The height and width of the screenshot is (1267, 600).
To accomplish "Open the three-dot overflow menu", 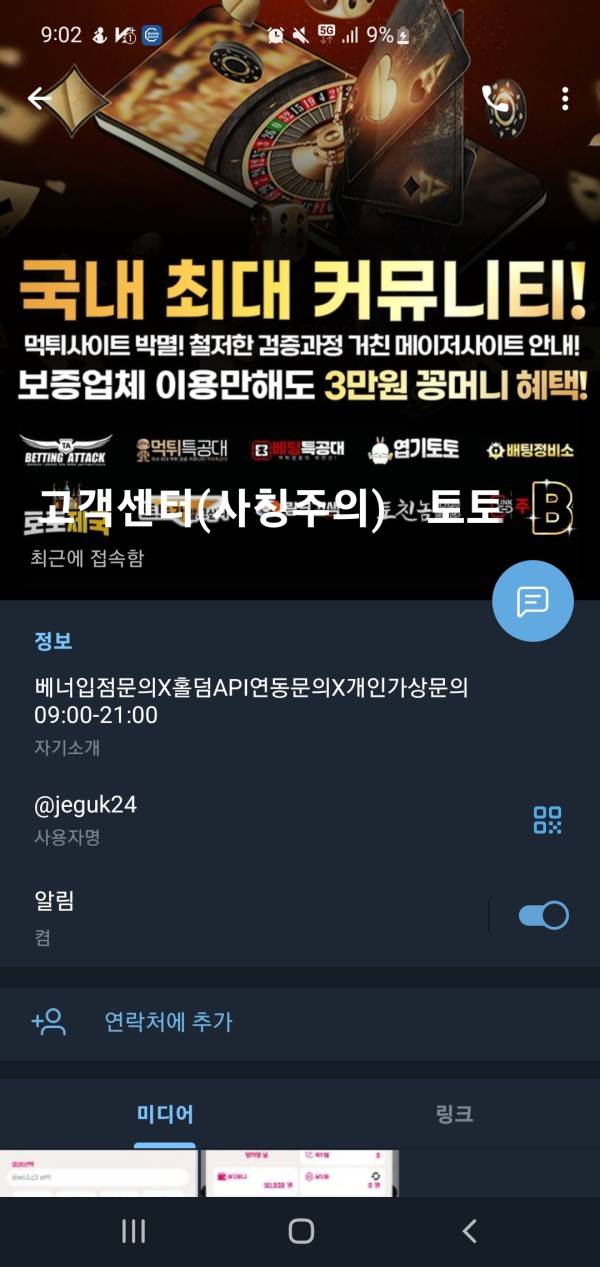I will (x=565, y=98).
